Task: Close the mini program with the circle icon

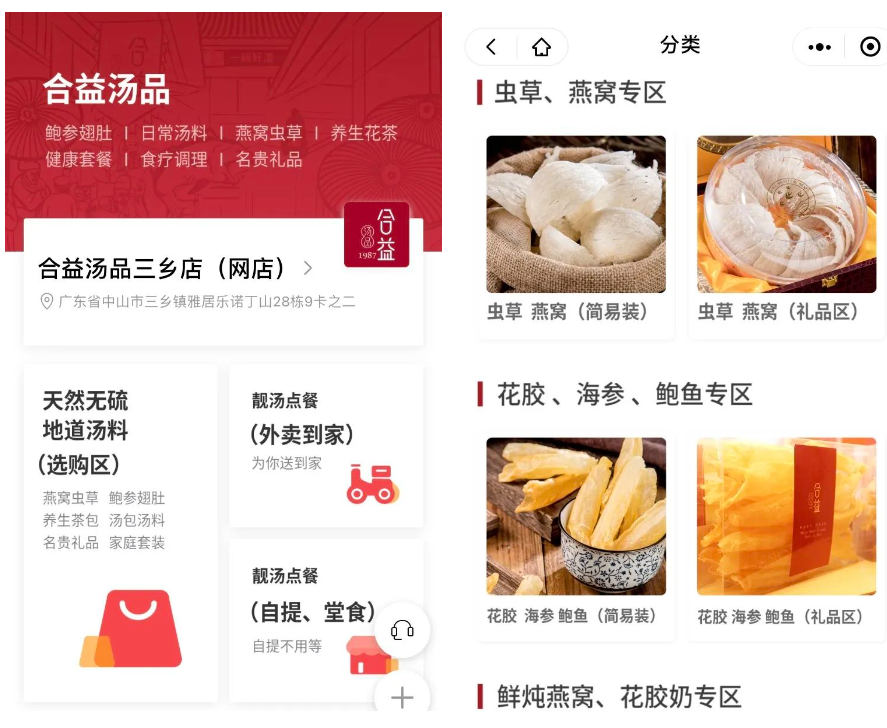Action: point(869,47)
